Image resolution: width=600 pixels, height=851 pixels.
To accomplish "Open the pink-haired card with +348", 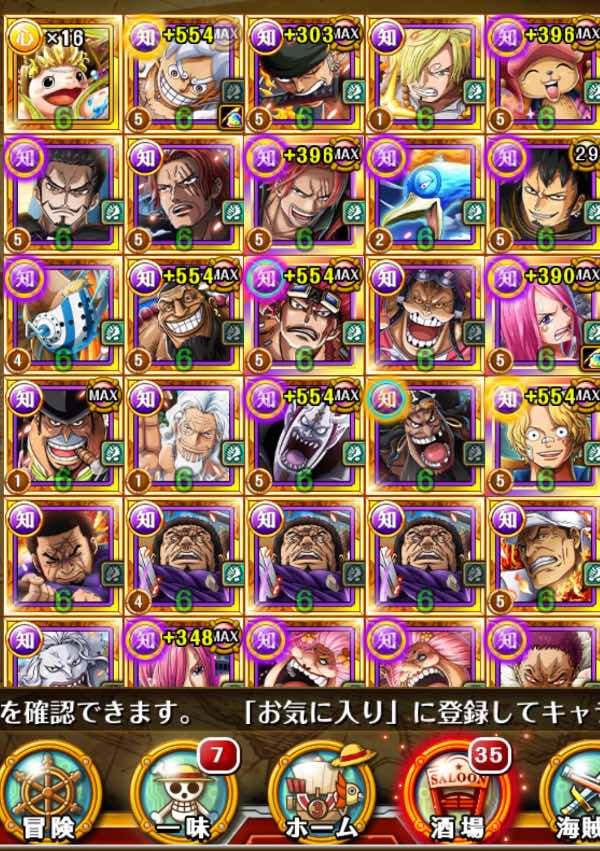I will point(183,653).
